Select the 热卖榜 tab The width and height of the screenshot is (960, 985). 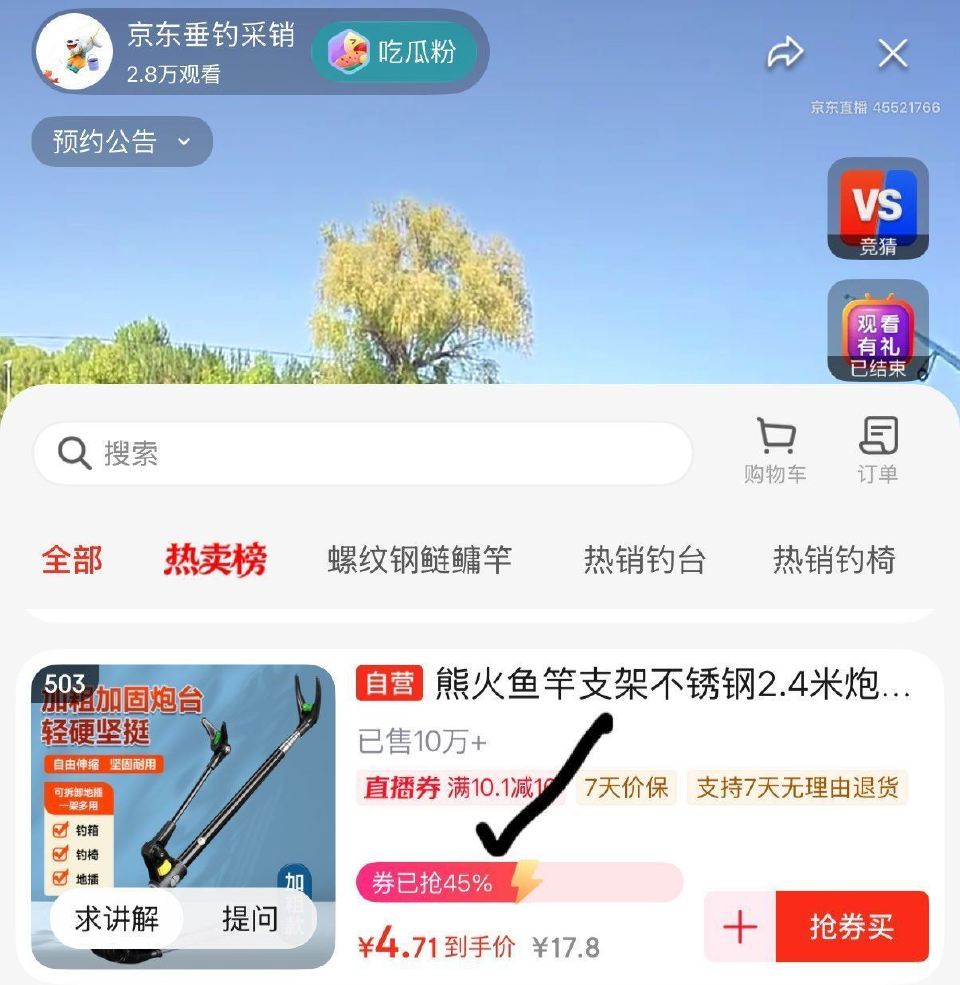(213, 560)
